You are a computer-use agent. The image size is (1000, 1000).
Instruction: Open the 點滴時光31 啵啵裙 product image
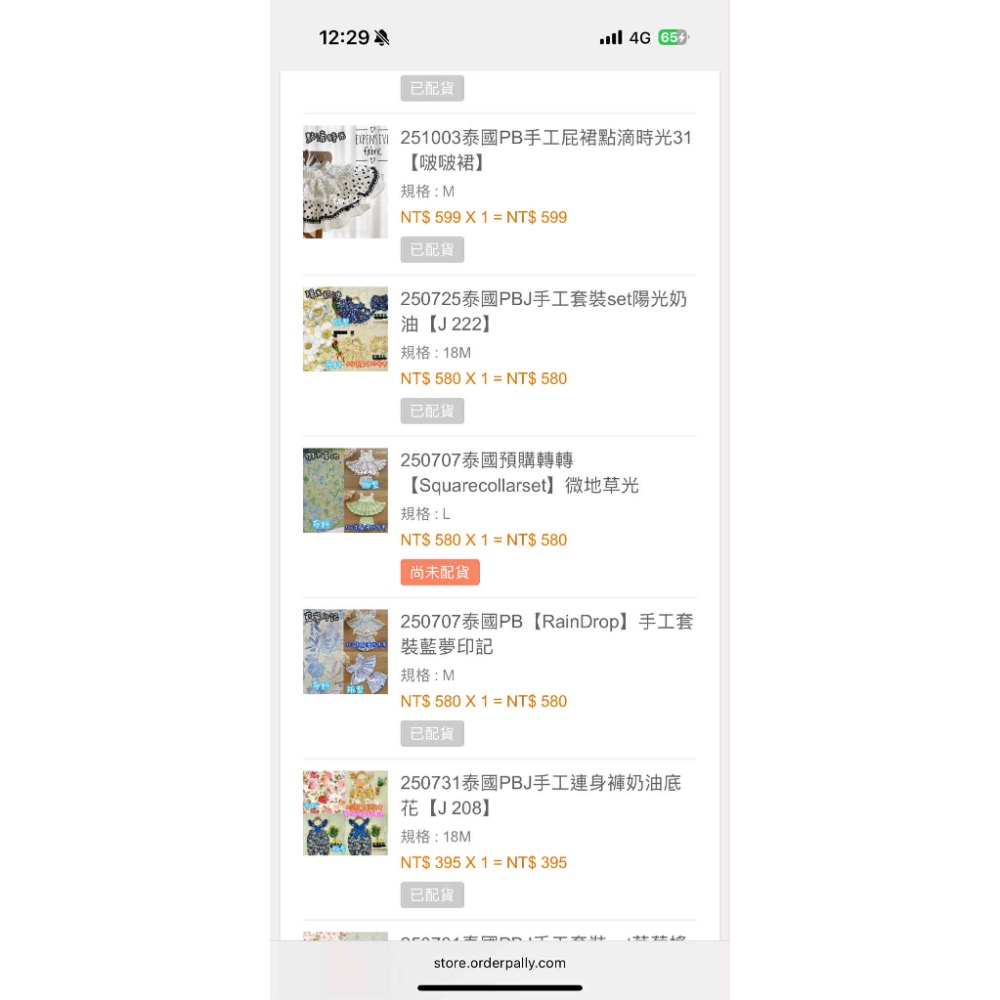pos(345,182)
